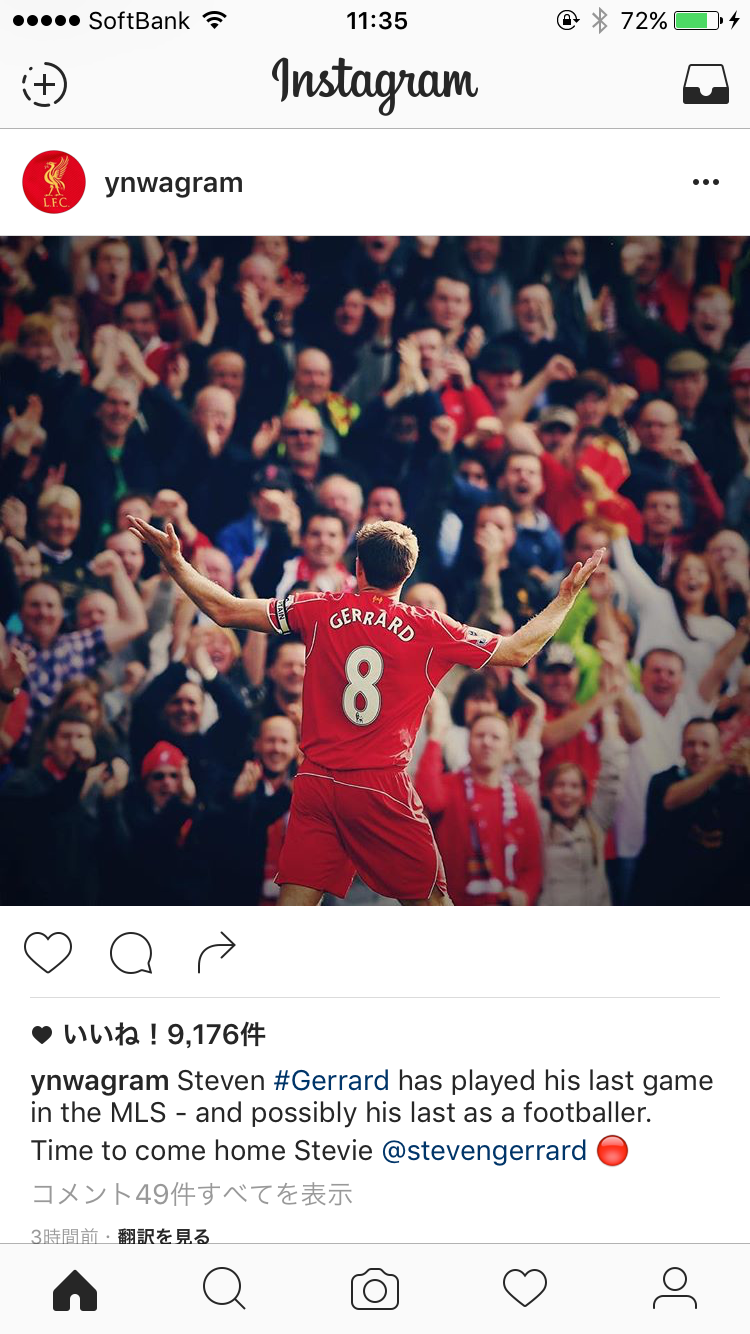Tap 翻訳を見る to translate caption

tap(164, 1236)
